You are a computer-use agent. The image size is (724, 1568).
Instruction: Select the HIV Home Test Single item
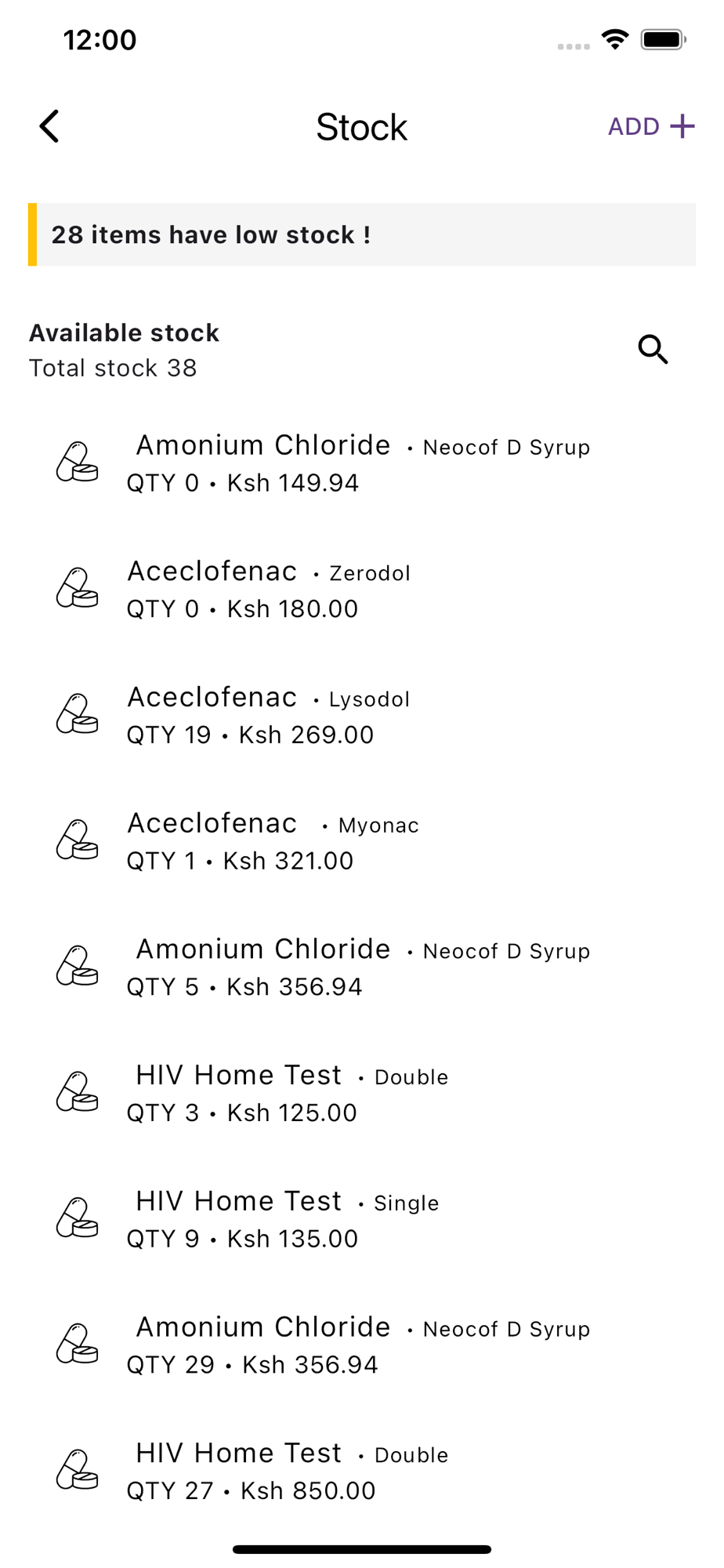click(360, 1219)
